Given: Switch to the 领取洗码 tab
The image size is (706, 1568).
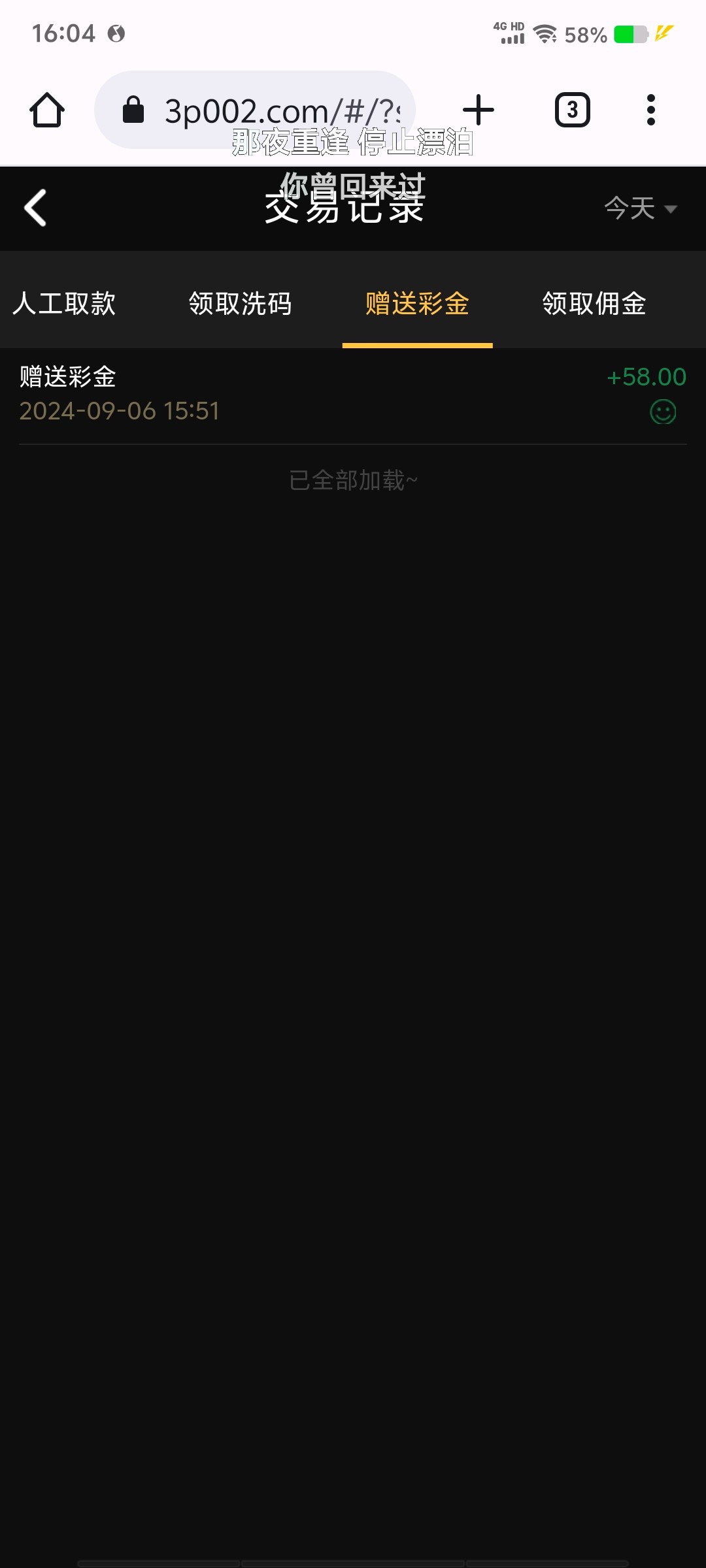Looking at the screenshot, I should 241,303.
